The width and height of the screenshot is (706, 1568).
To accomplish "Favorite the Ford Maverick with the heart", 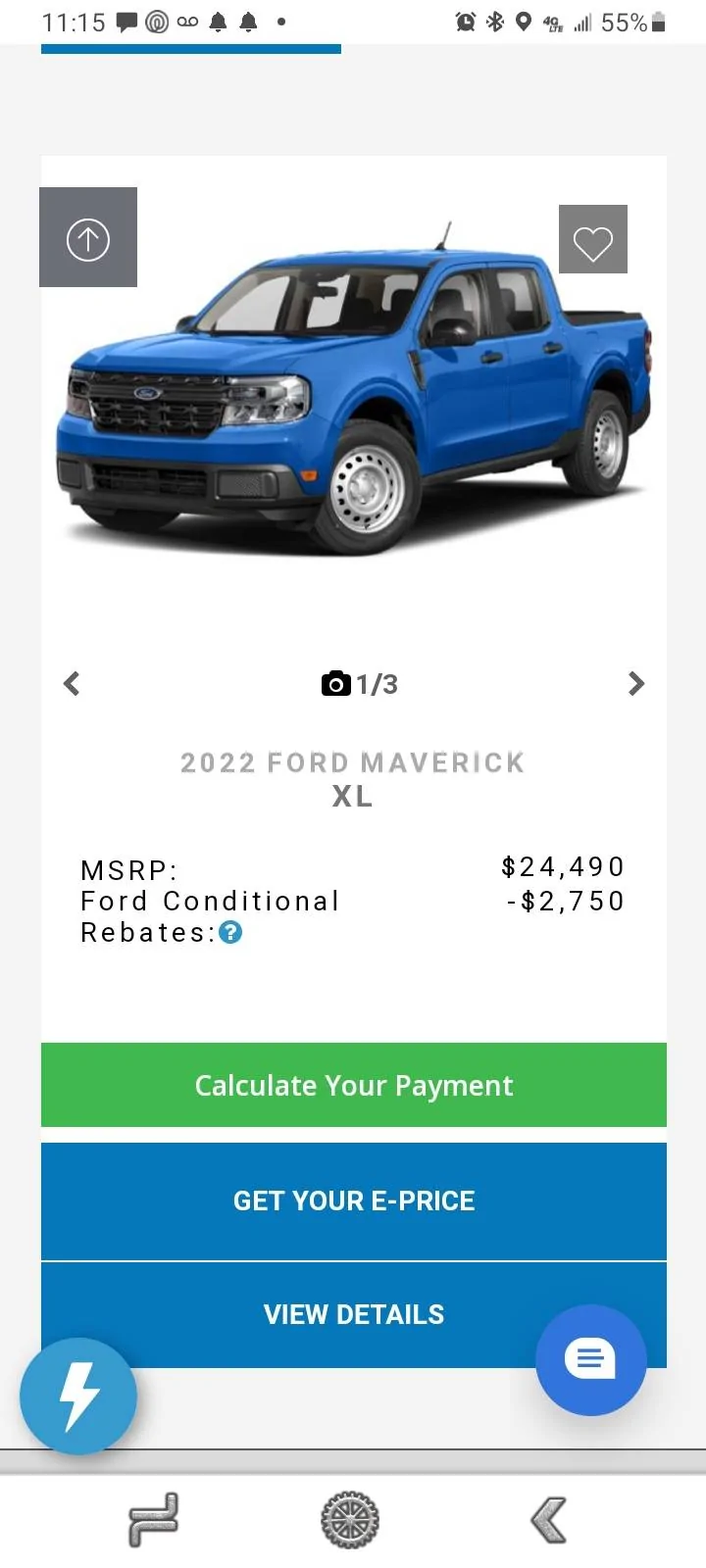I will 593,240.
